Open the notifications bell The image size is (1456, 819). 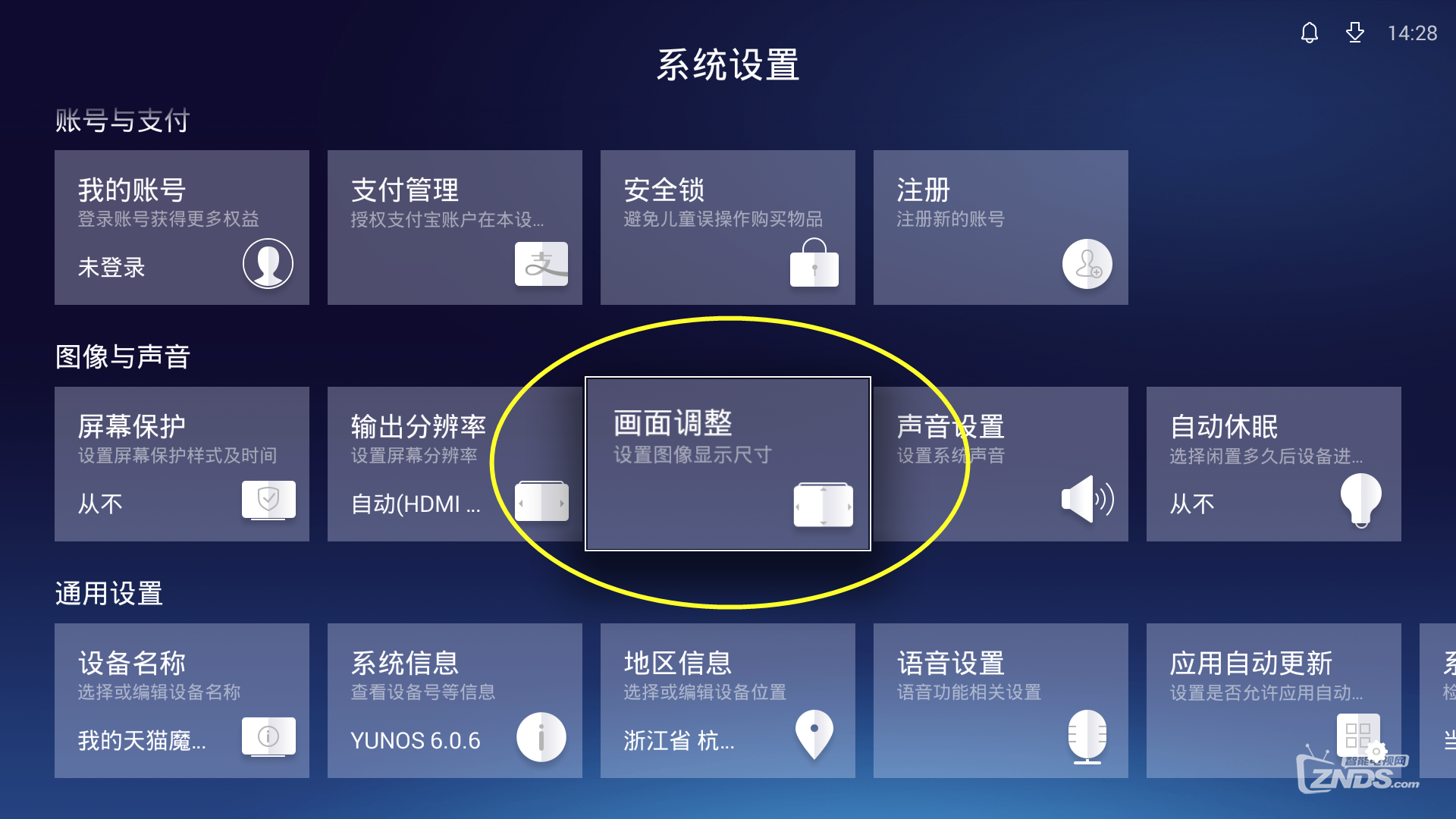tap(1310, 33)
